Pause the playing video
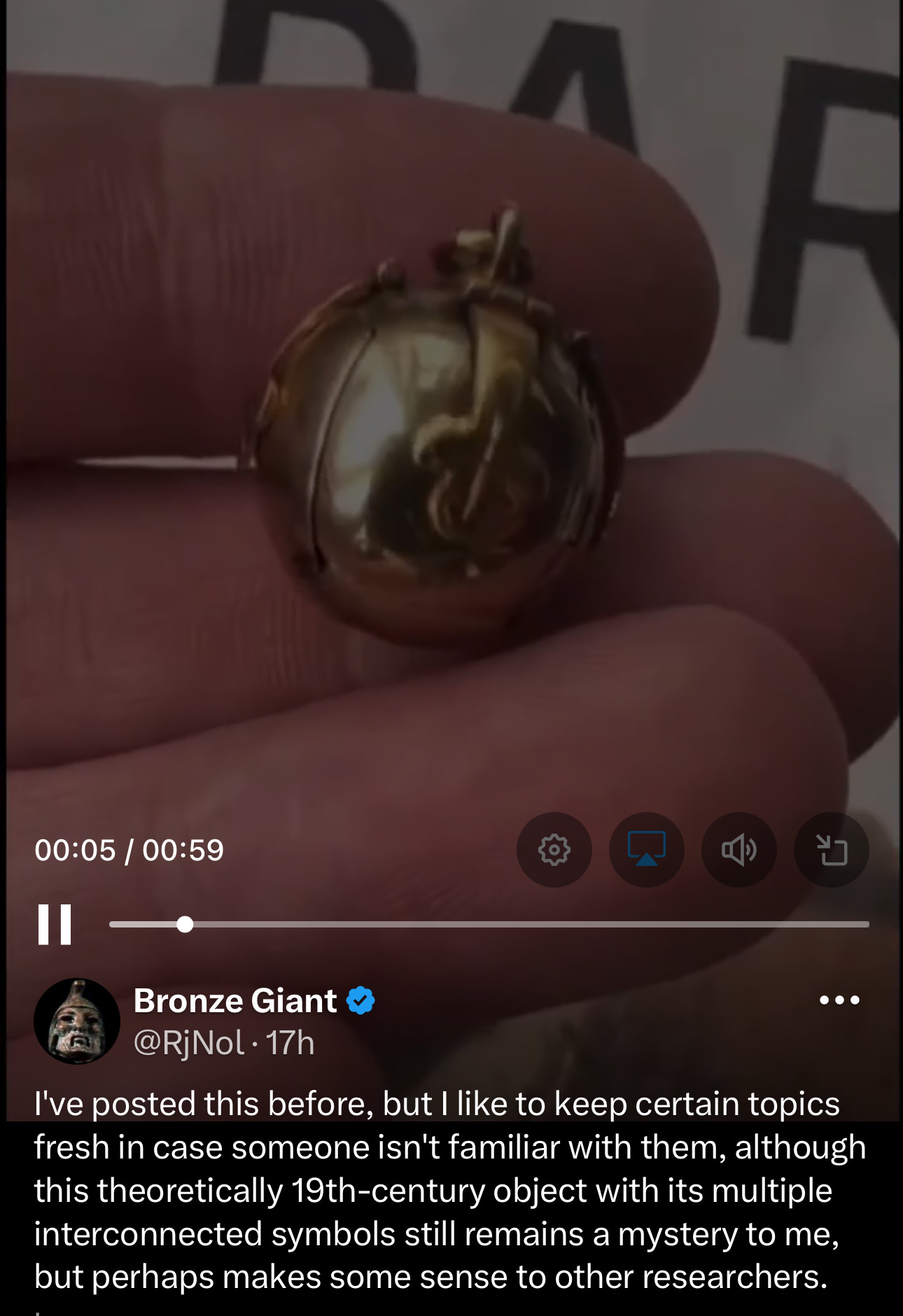The image size is (903, 1316). point(55,925)
